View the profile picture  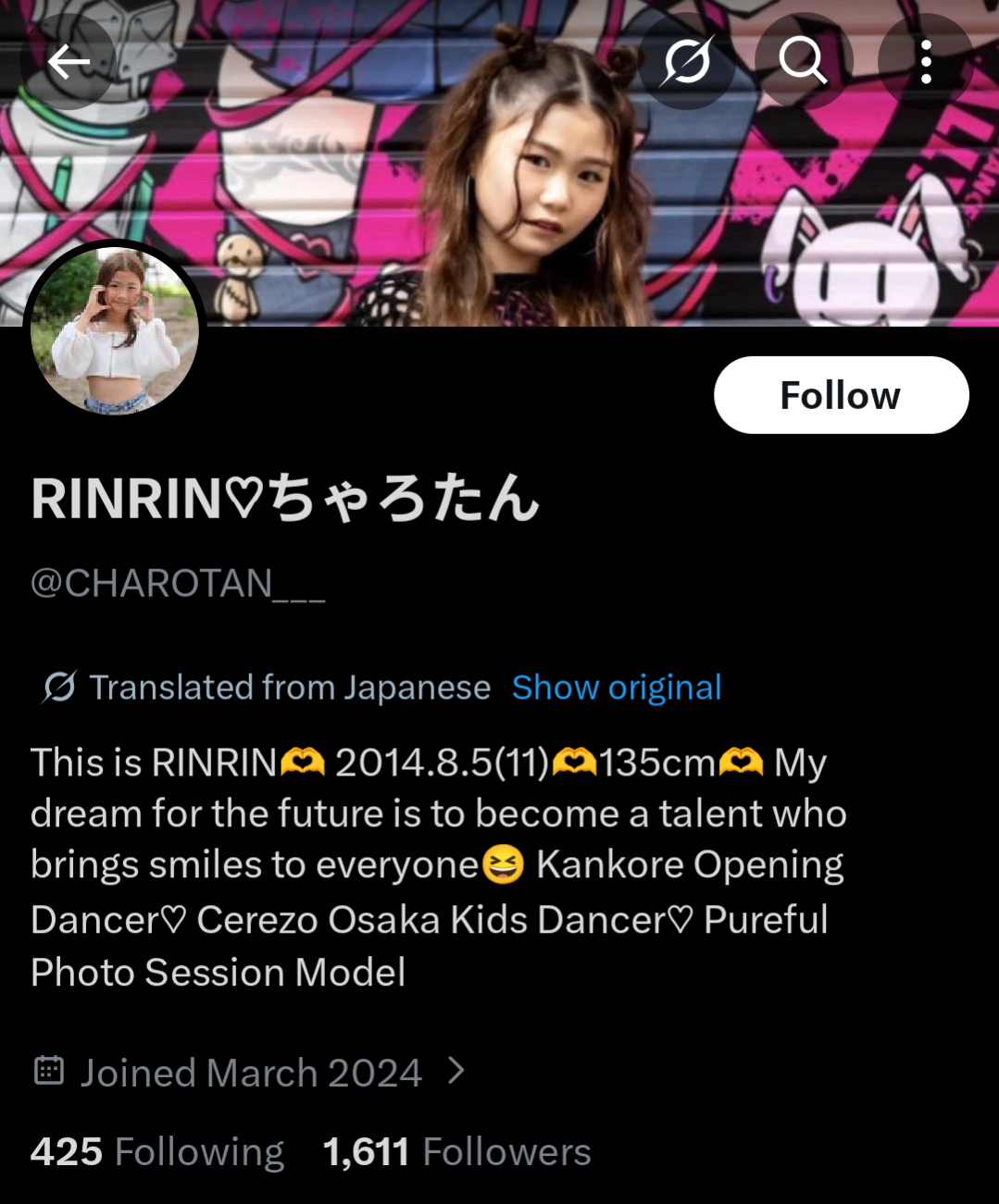pyautogui.click(x=115, y=330)
